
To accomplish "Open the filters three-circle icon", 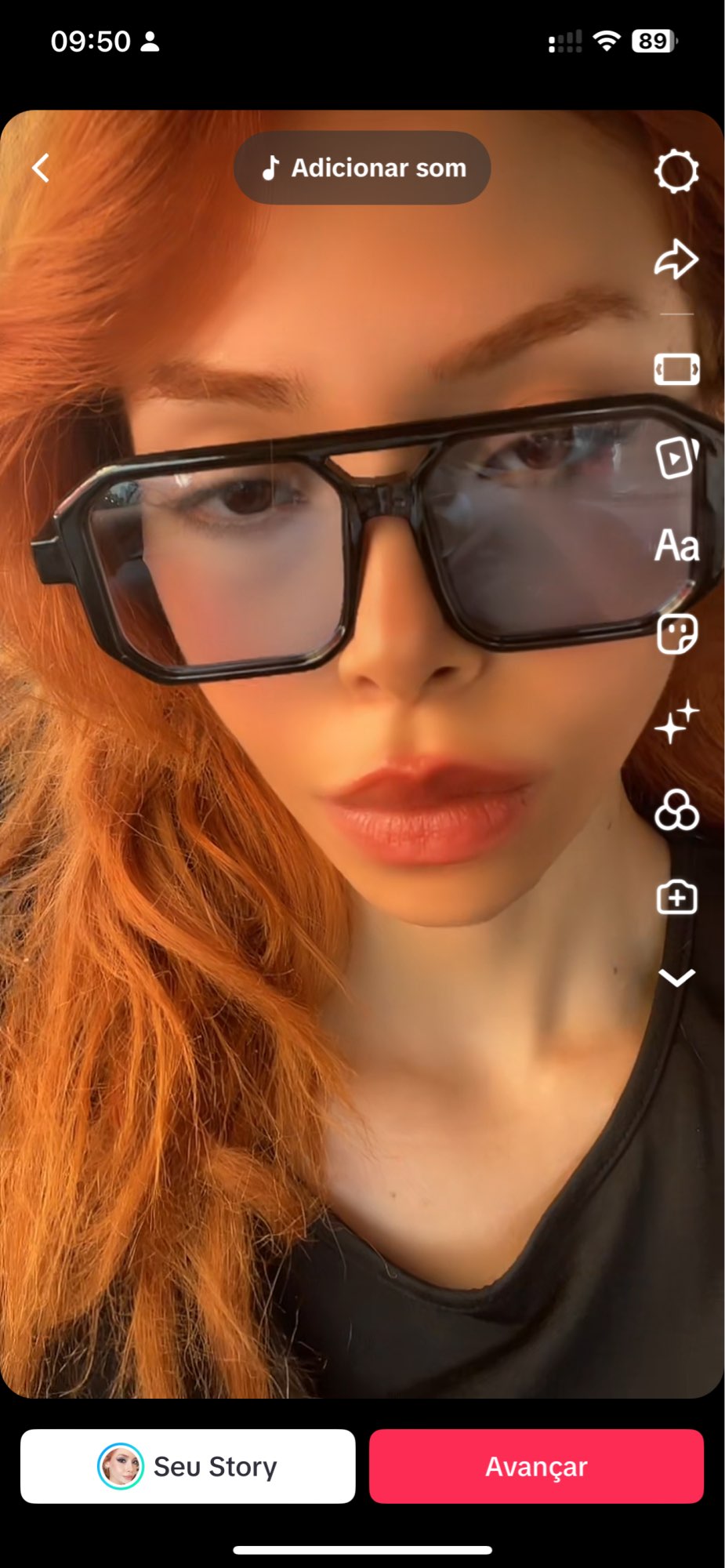I will tap(676, 810).
